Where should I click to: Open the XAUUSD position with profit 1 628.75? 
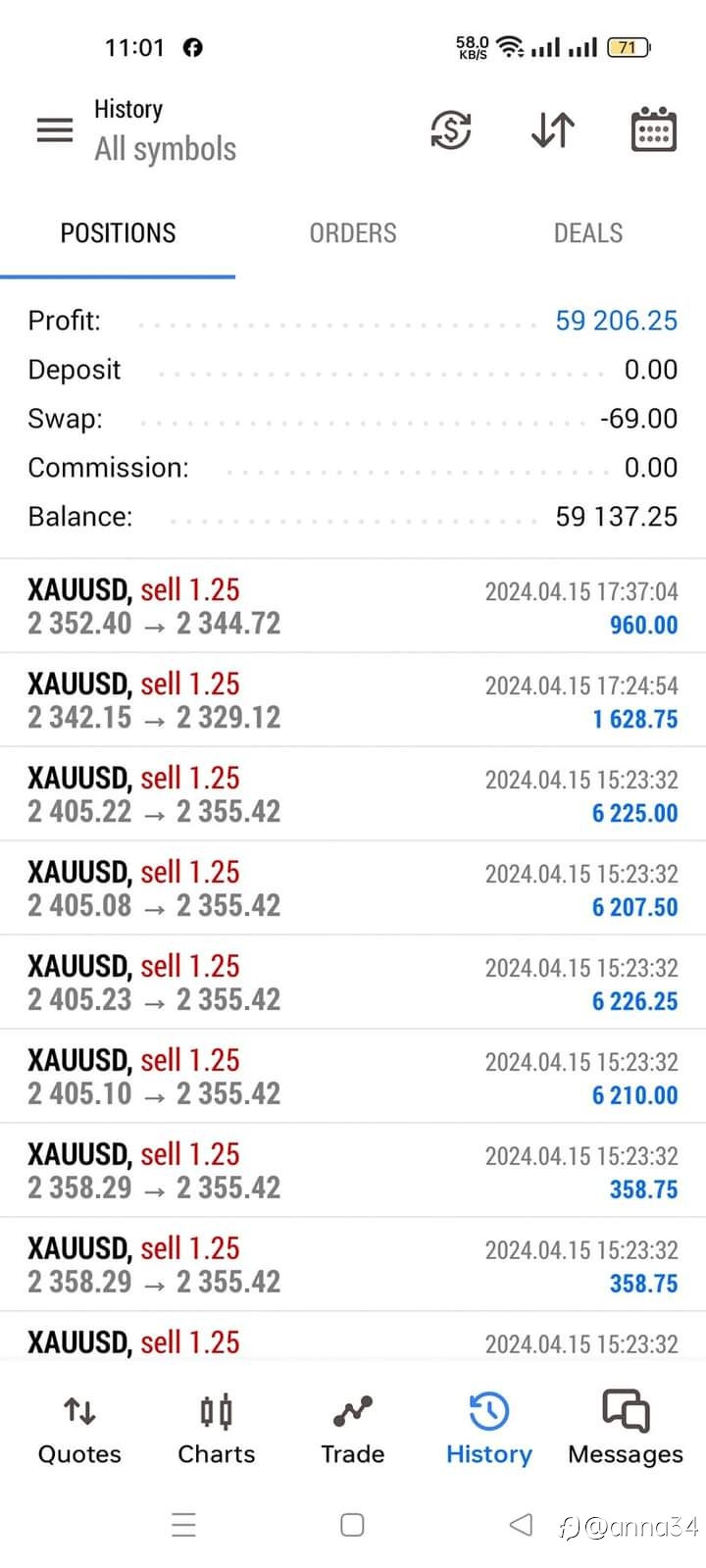(x=353, y=700)
